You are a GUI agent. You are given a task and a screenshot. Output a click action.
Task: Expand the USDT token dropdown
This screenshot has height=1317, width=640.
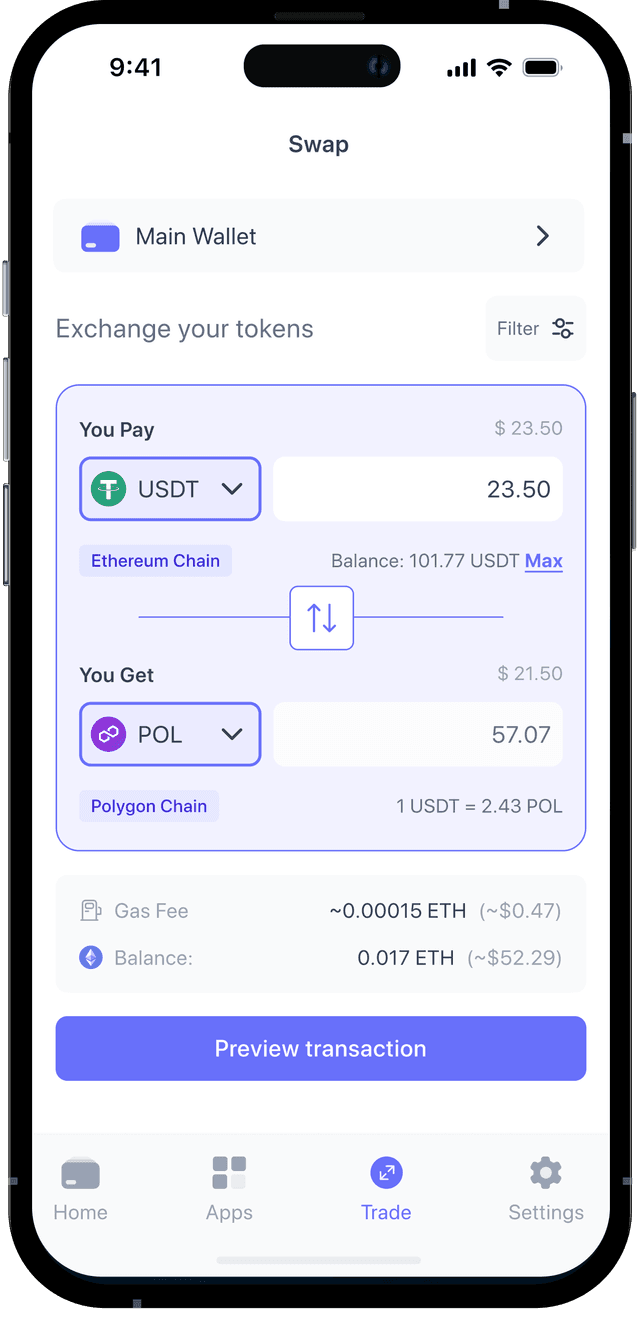(x=170, y=489)
